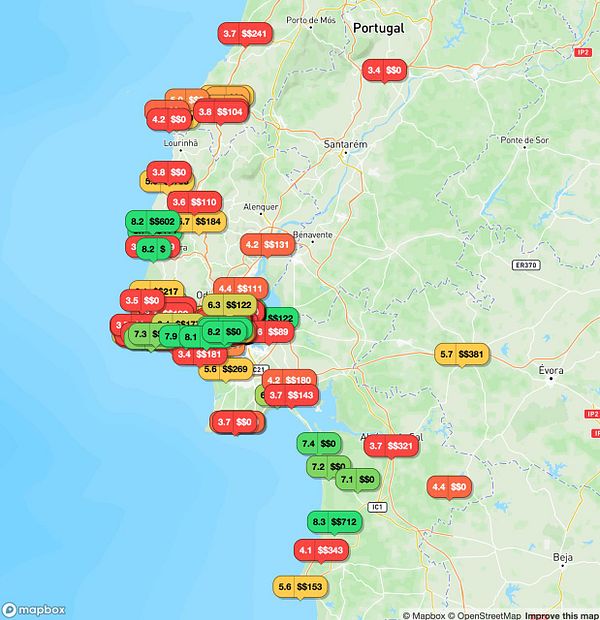
Task: Open the 3.7 $$241 map marker
Action: [245, 34]
